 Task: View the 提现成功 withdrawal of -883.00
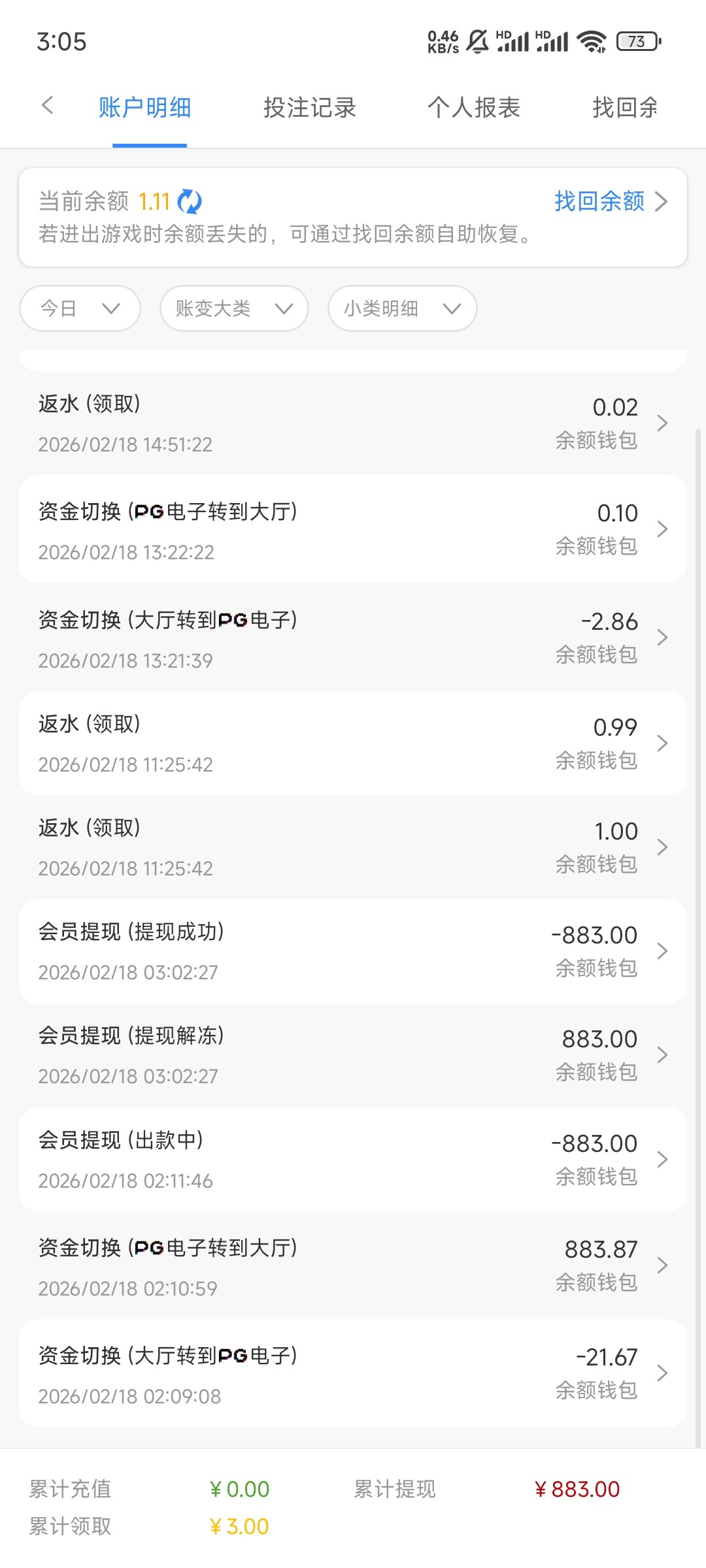pos(353,951)
